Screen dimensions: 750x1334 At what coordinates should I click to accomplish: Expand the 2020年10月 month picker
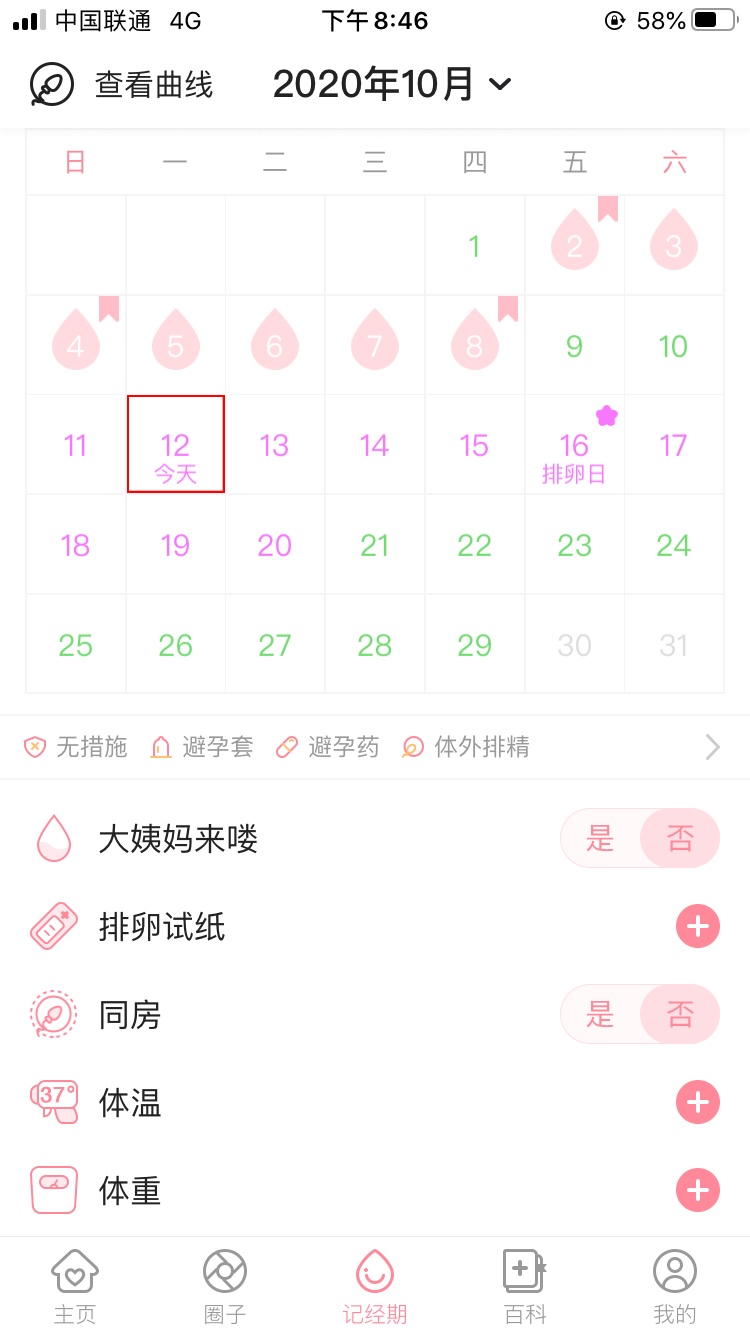(392, 85)
